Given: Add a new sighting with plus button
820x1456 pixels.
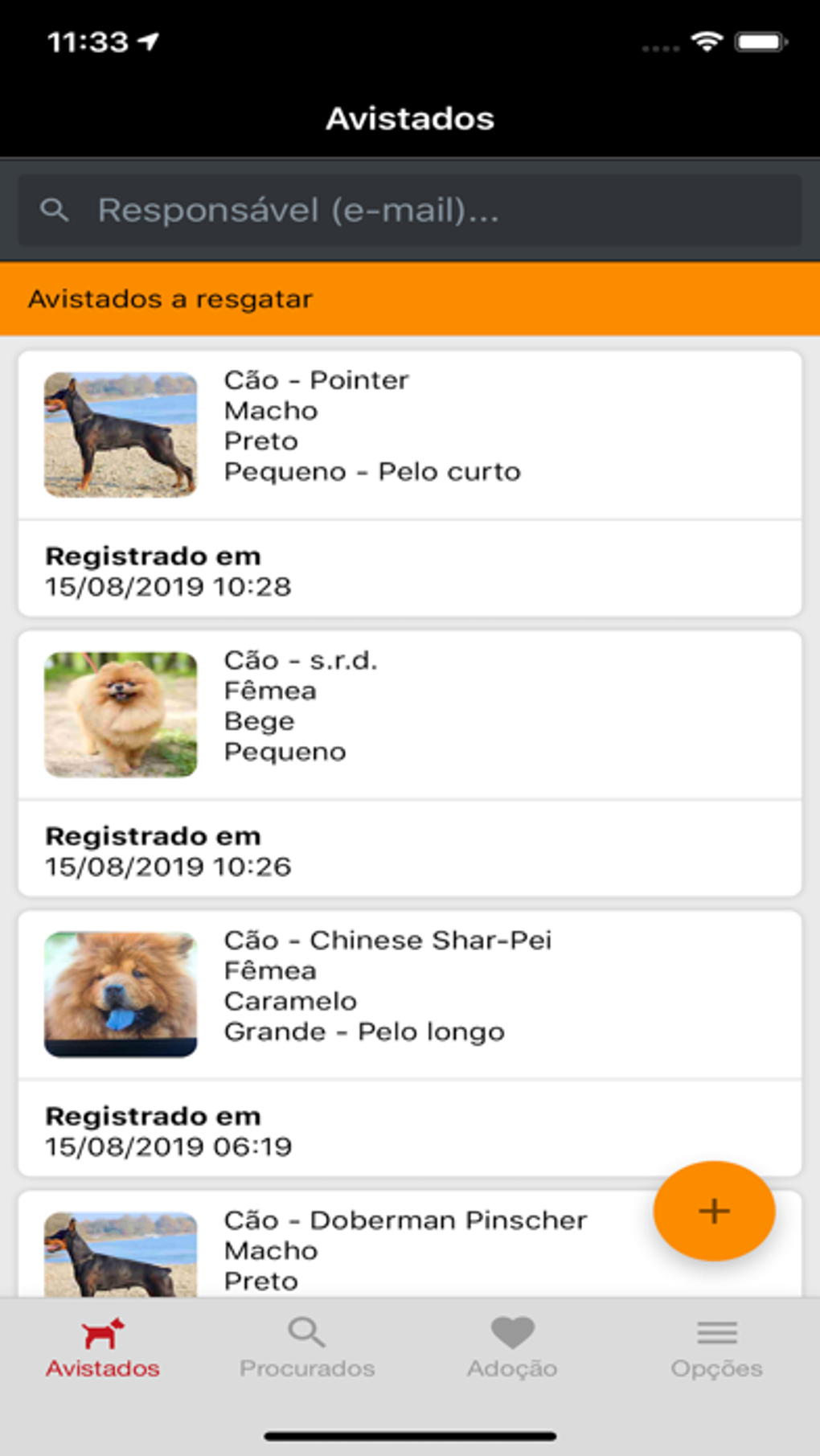Looking at the screenshot, I should click(x=714, y=1211).
